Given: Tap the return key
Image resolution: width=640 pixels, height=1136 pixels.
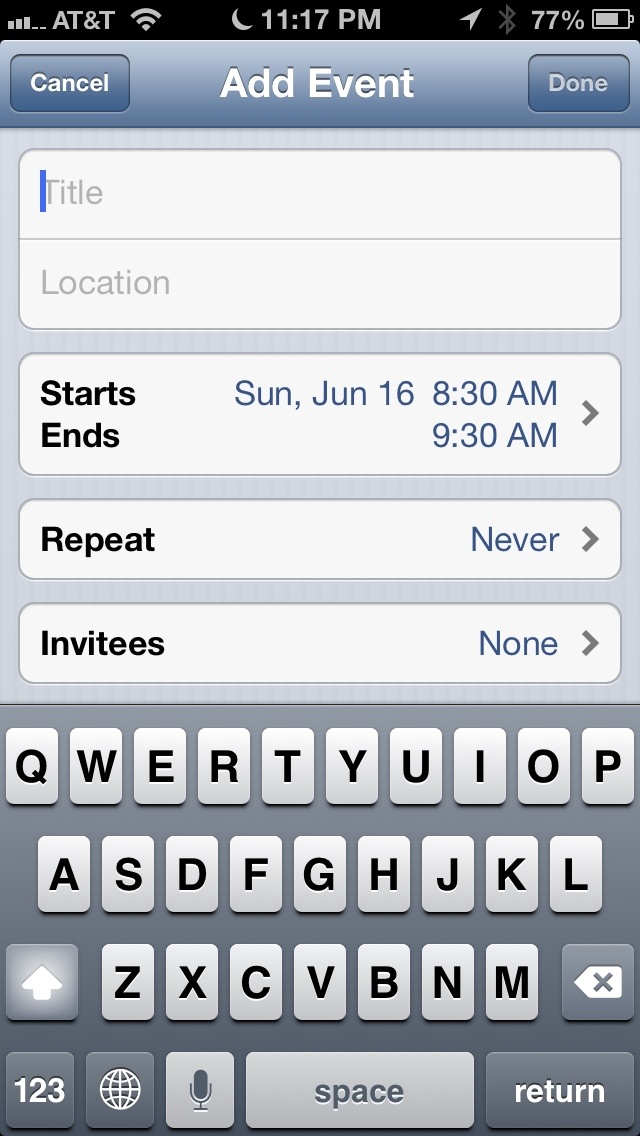Looking at the screenshot, I should point(560,1090).
